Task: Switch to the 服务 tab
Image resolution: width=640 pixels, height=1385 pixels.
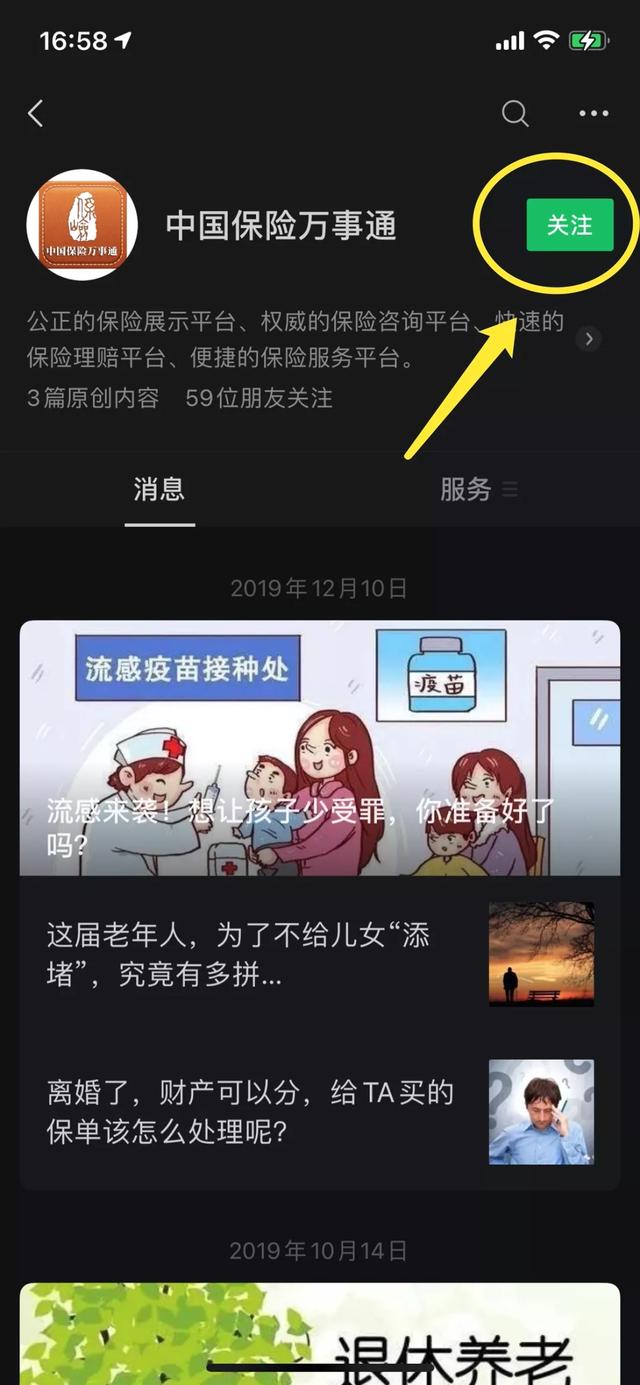Action: coord(478,489)
